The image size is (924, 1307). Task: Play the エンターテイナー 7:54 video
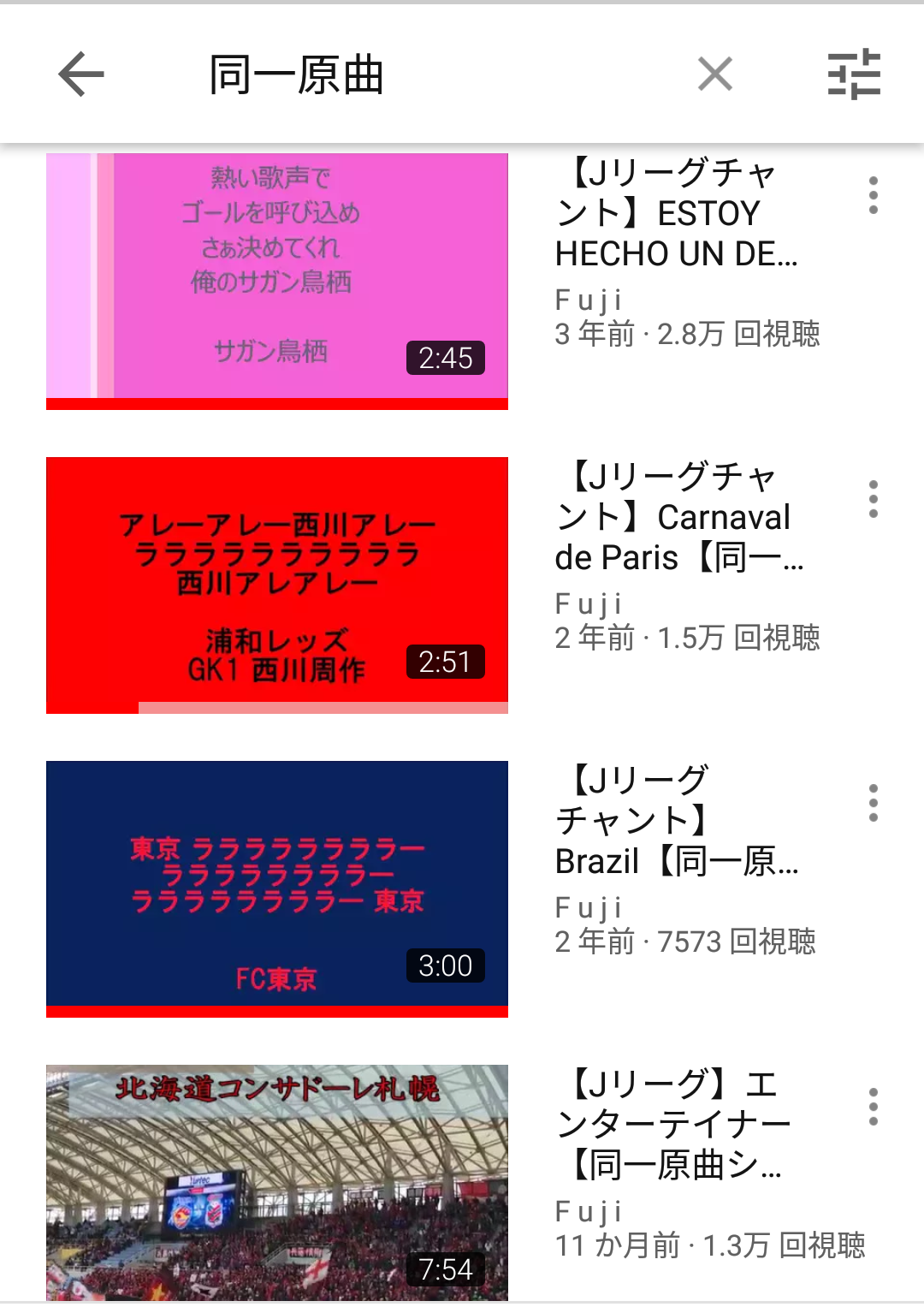click(277, 1183)
